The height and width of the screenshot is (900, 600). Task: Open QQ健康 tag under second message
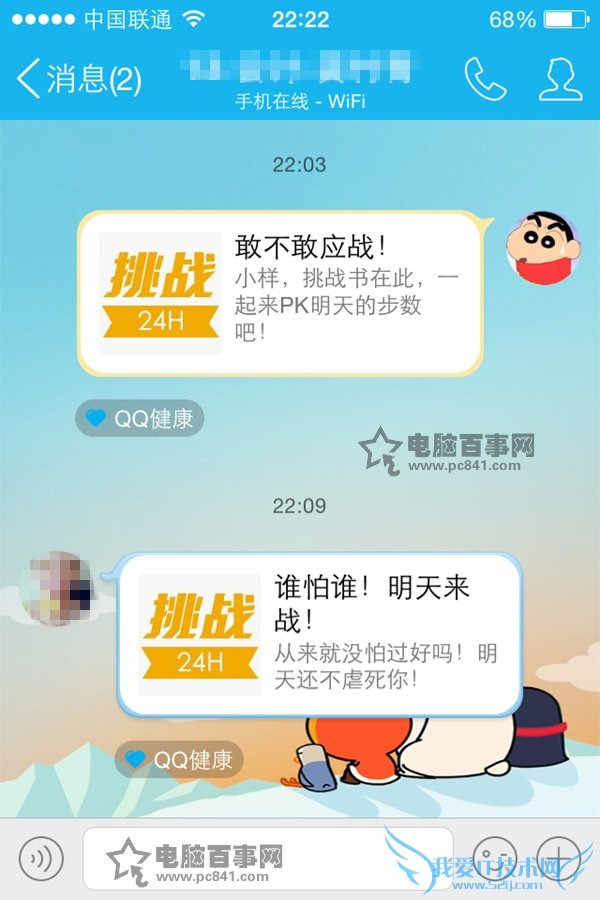pos(179,760)
